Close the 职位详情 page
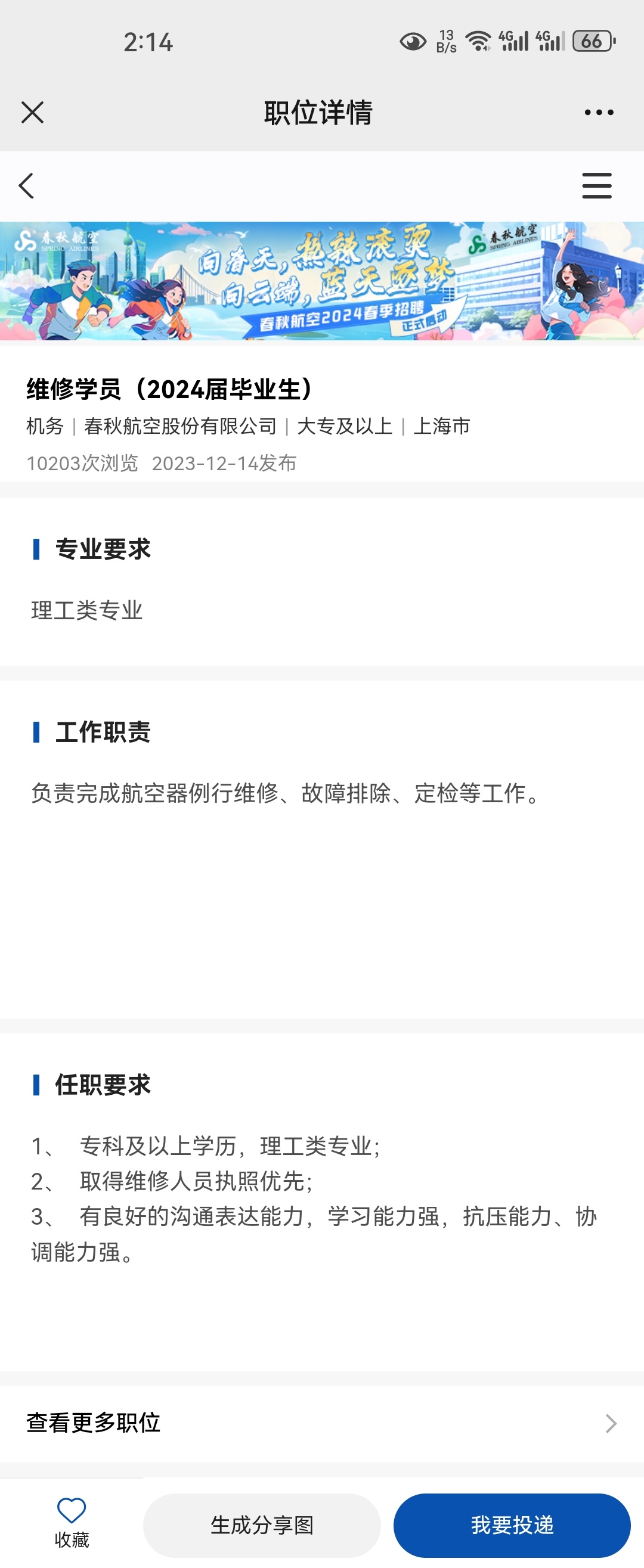The width and height of the screenshot is (644, 1568). [x=32, y=113]
